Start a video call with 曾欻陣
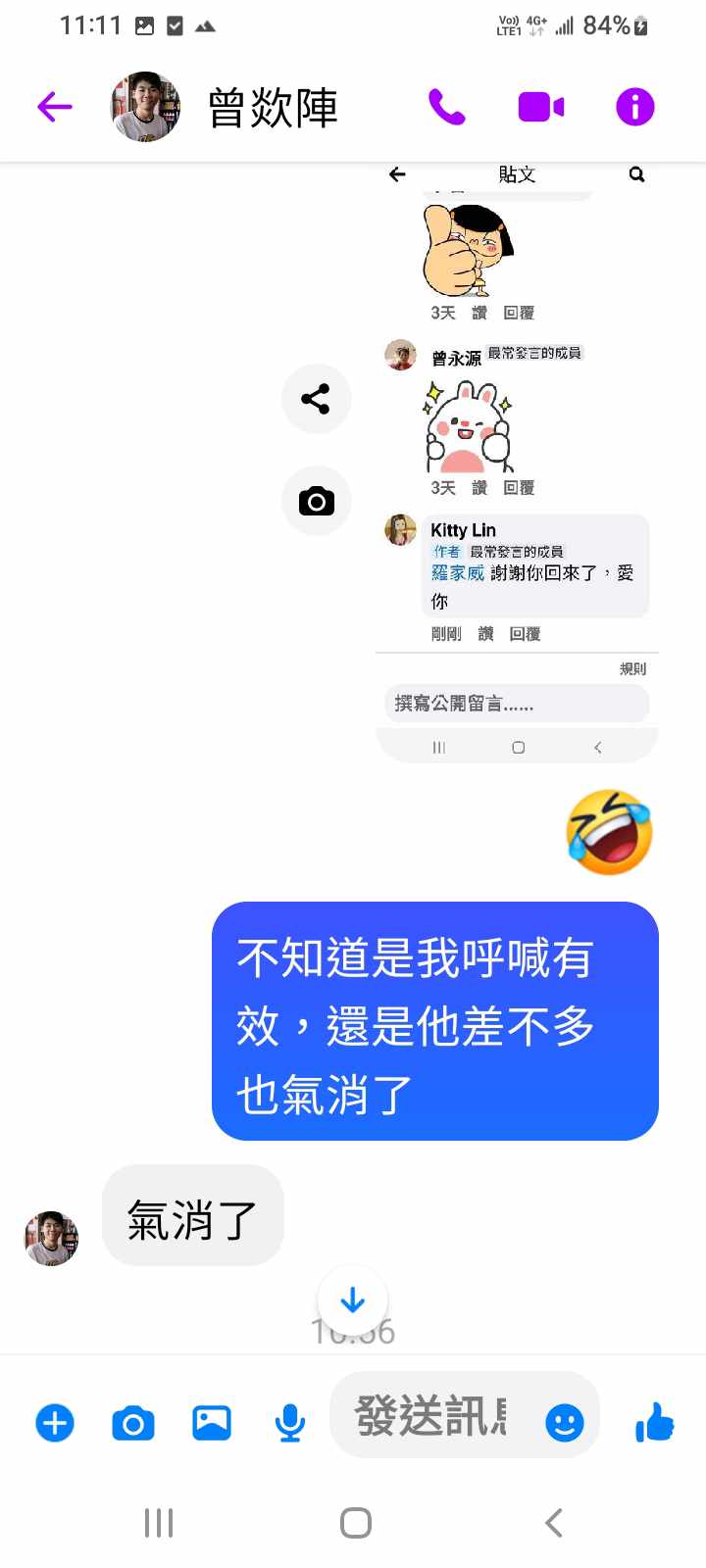706x1568 pixels. (540, 107)
